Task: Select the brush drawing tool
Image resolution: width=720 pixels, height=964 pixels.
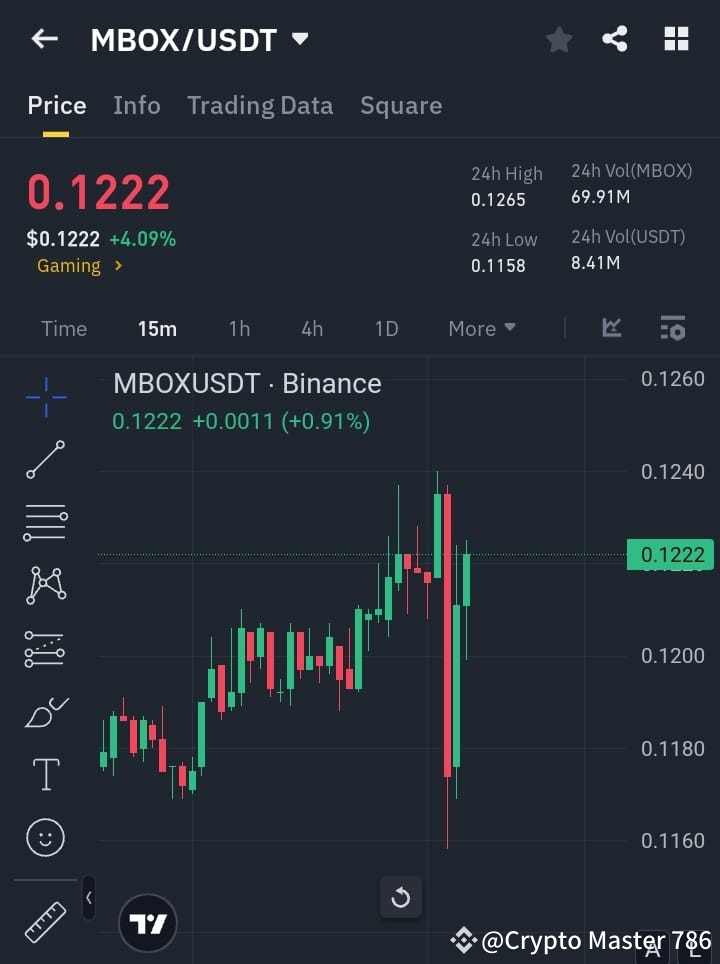Action: [x=44, y=712]
